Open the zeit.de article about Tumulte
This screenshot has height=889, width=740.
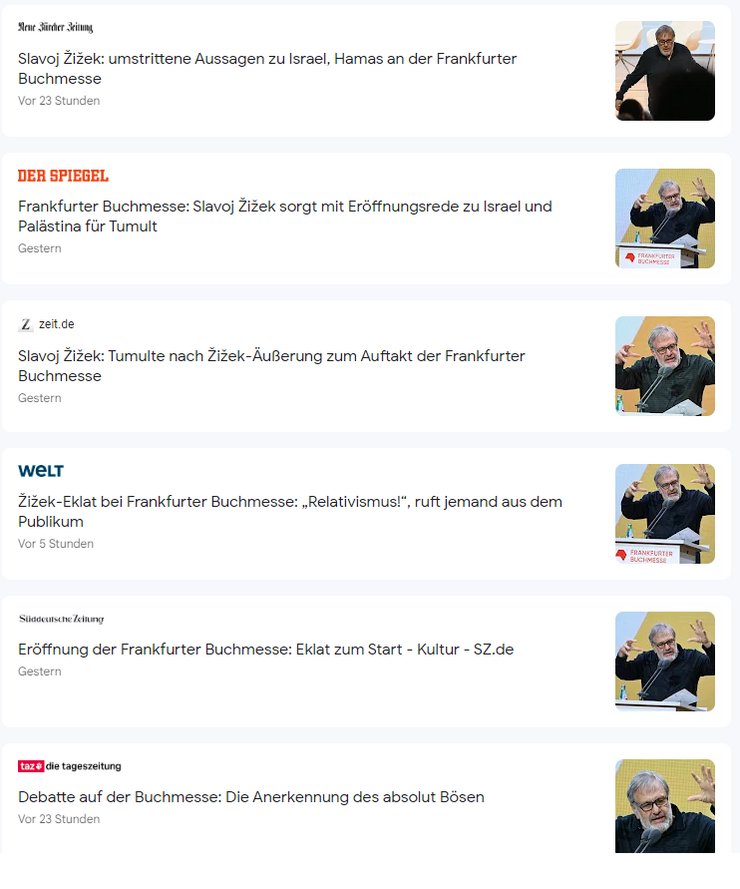point(271,365)
